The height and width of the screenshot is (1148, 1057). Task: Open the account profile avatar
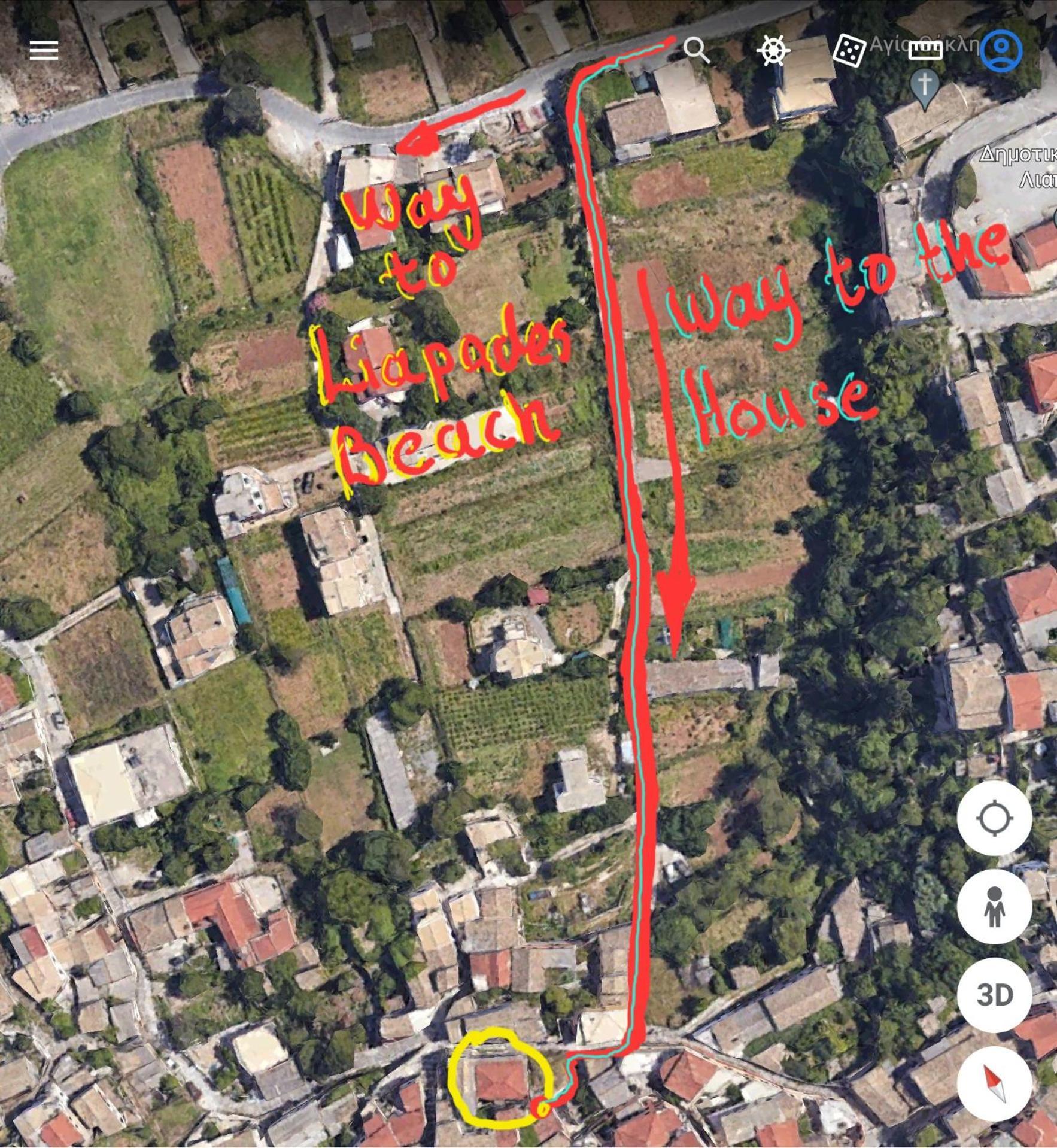[1001, 51]
